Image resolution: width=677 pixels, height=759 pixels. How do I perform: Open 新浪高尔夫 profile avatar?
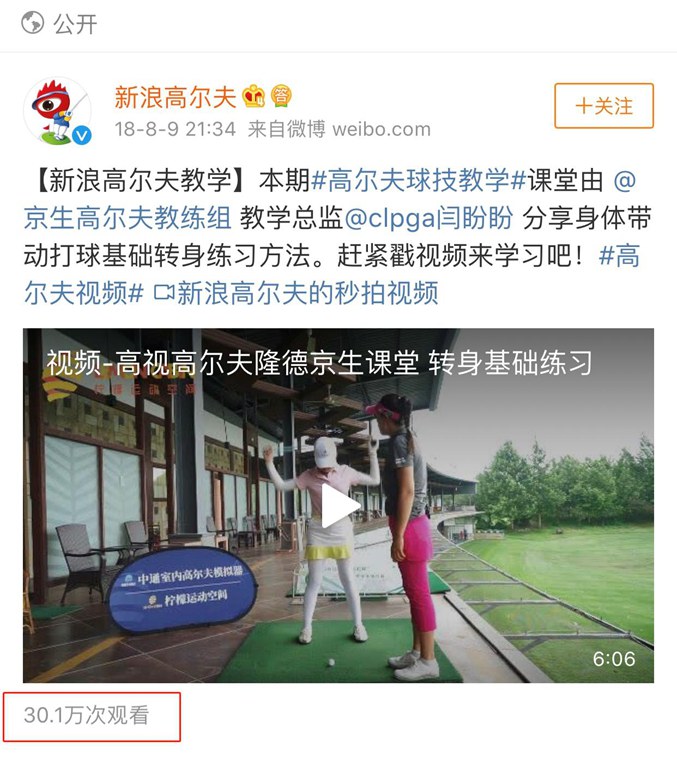click(x=58, y=110)
